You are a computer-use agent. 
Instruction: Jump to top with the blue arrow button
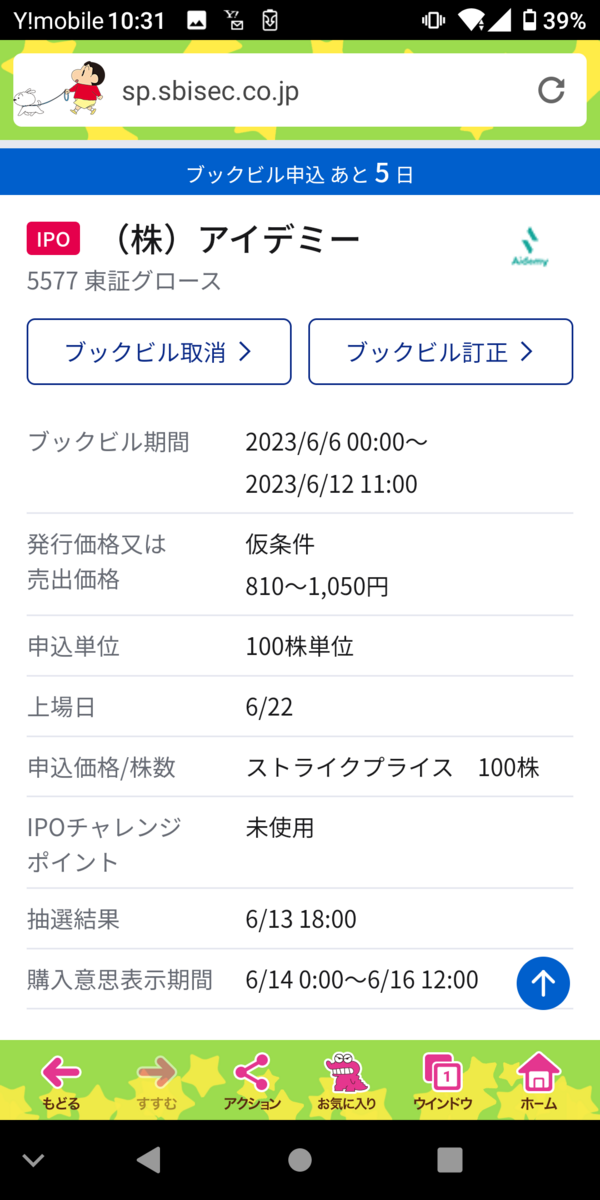[543, 983]
